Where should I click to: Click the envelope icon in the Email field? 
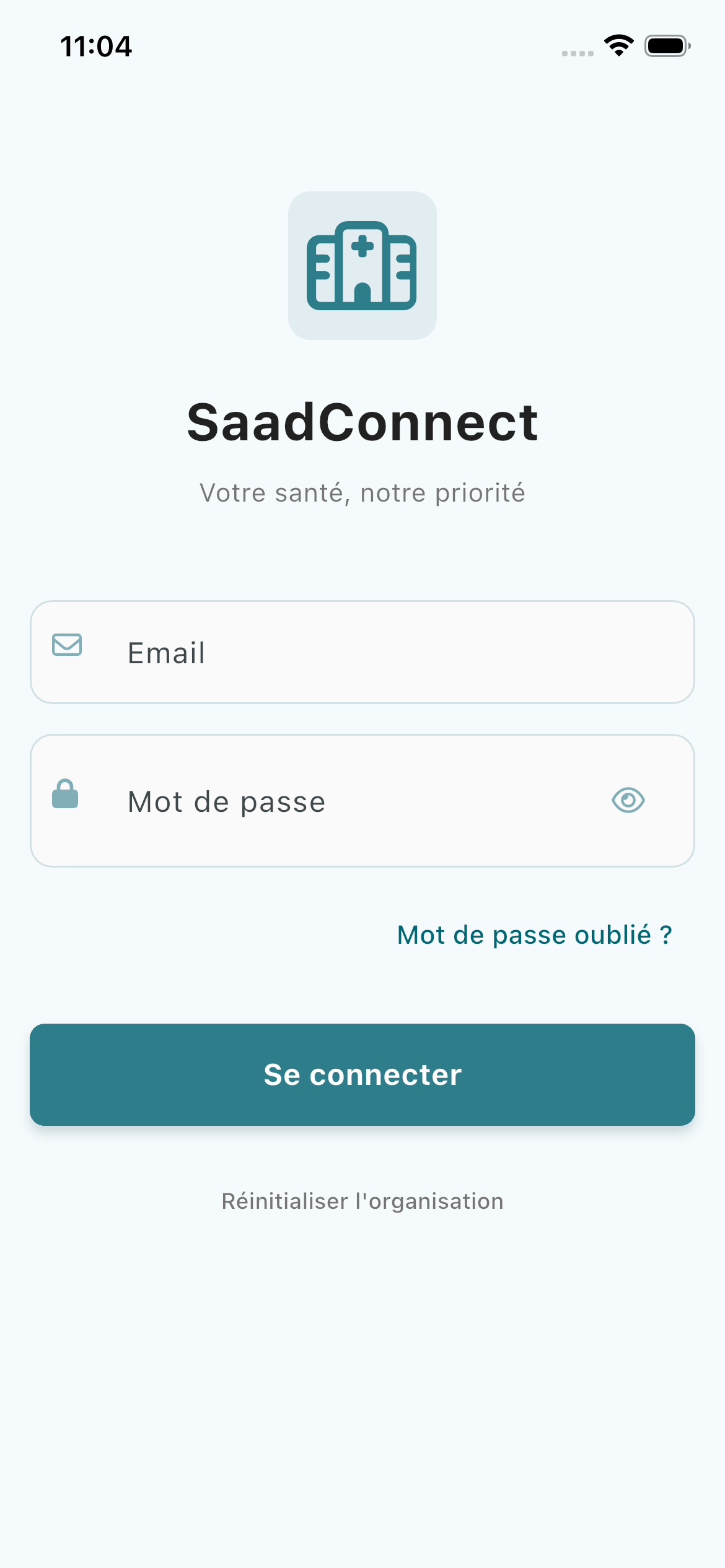pyautogui.click(x=66, y=646)
